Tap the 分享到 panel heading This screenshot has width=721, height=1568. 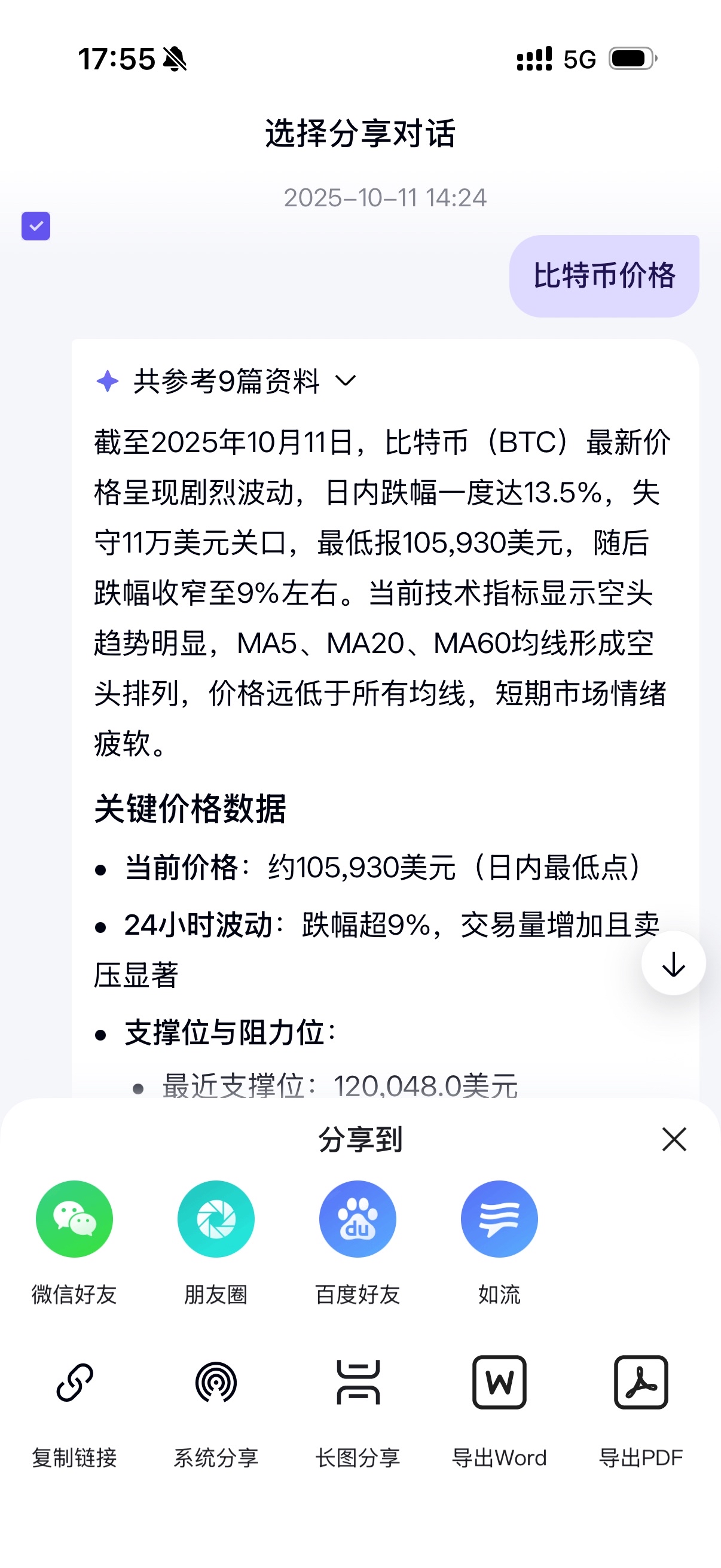click(360, 1139)
